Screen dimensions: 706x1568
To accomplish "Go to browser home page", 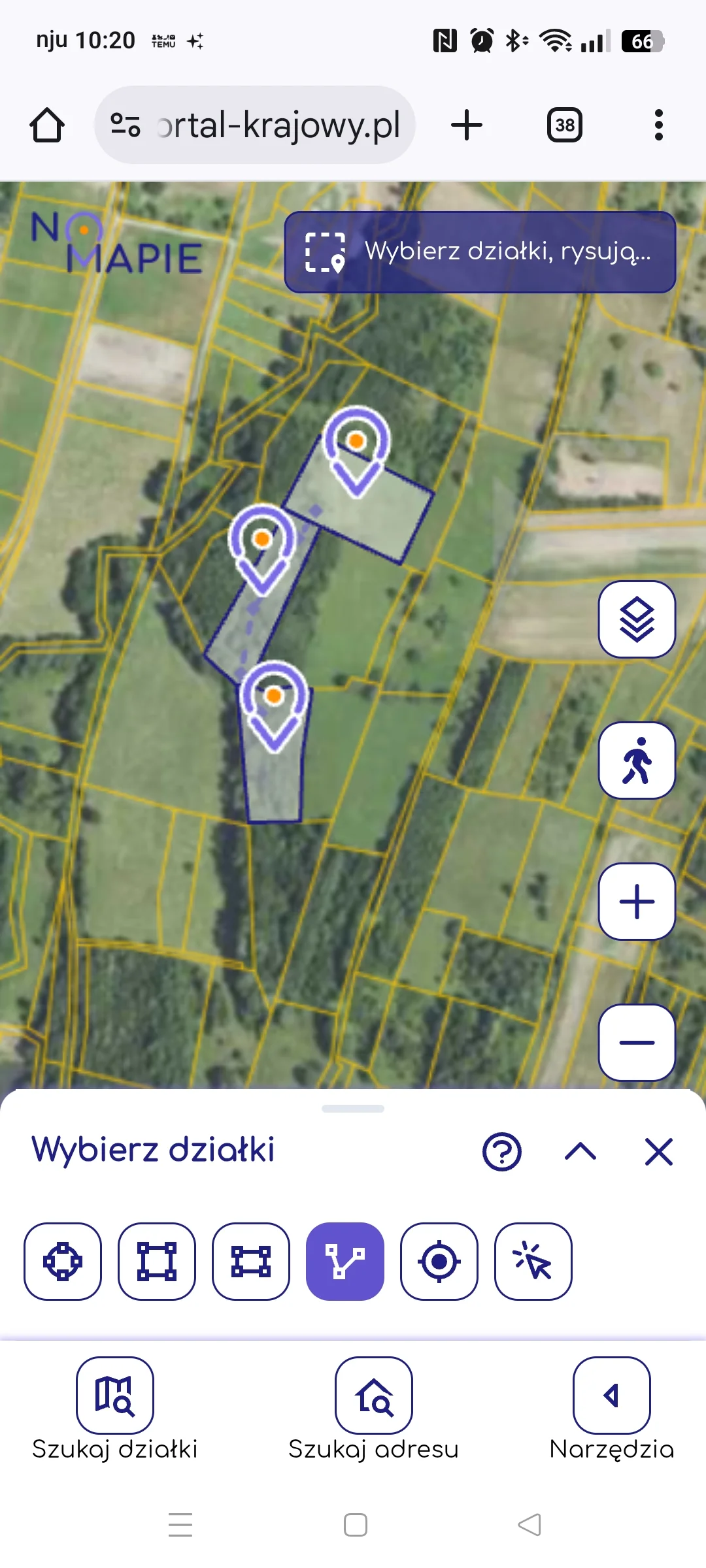I will click(47, 125).
